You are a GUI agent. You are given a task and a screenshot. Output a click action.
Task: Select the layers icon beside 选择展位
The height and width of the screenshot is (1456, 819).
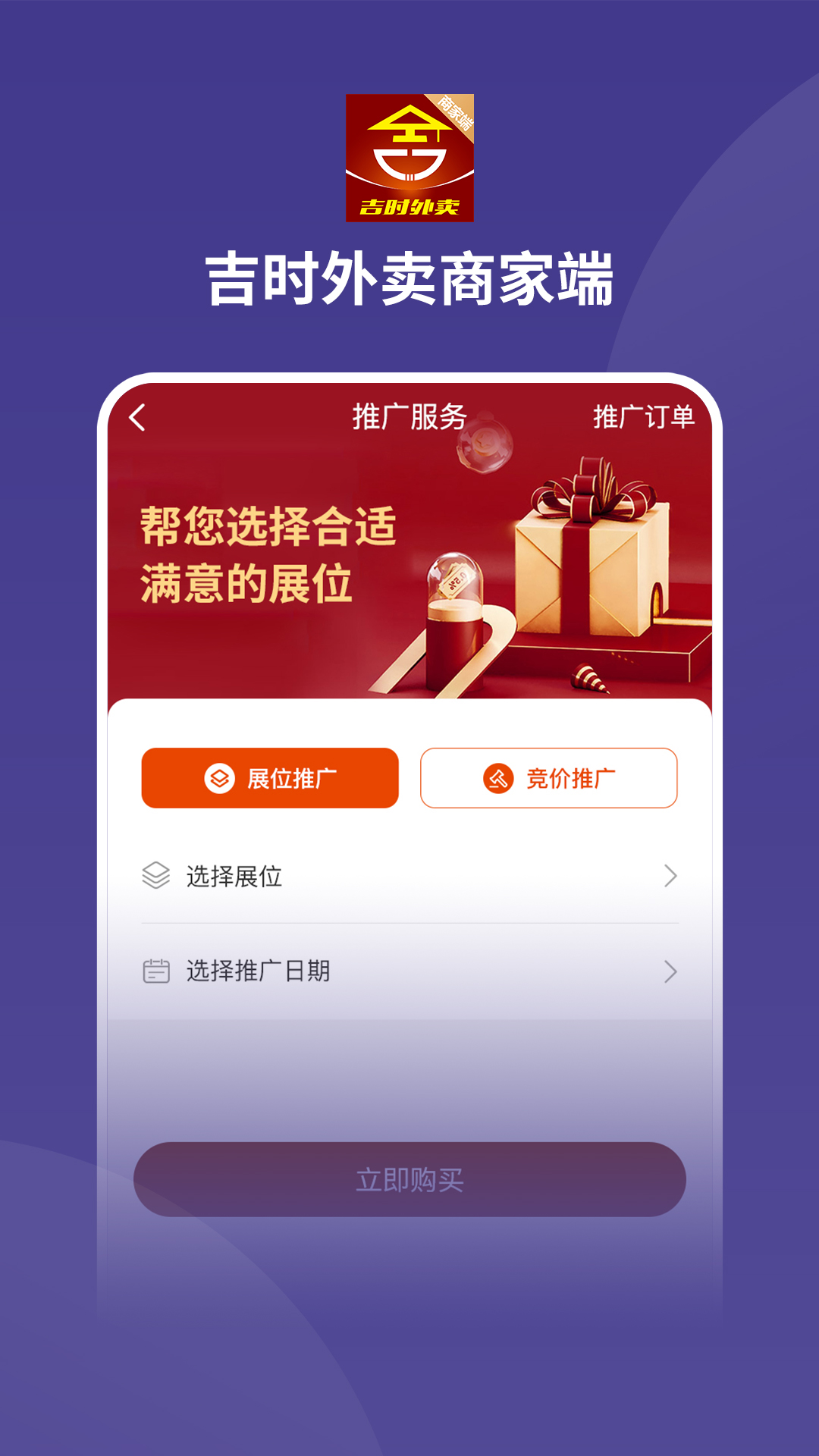[x=157, y=874]
